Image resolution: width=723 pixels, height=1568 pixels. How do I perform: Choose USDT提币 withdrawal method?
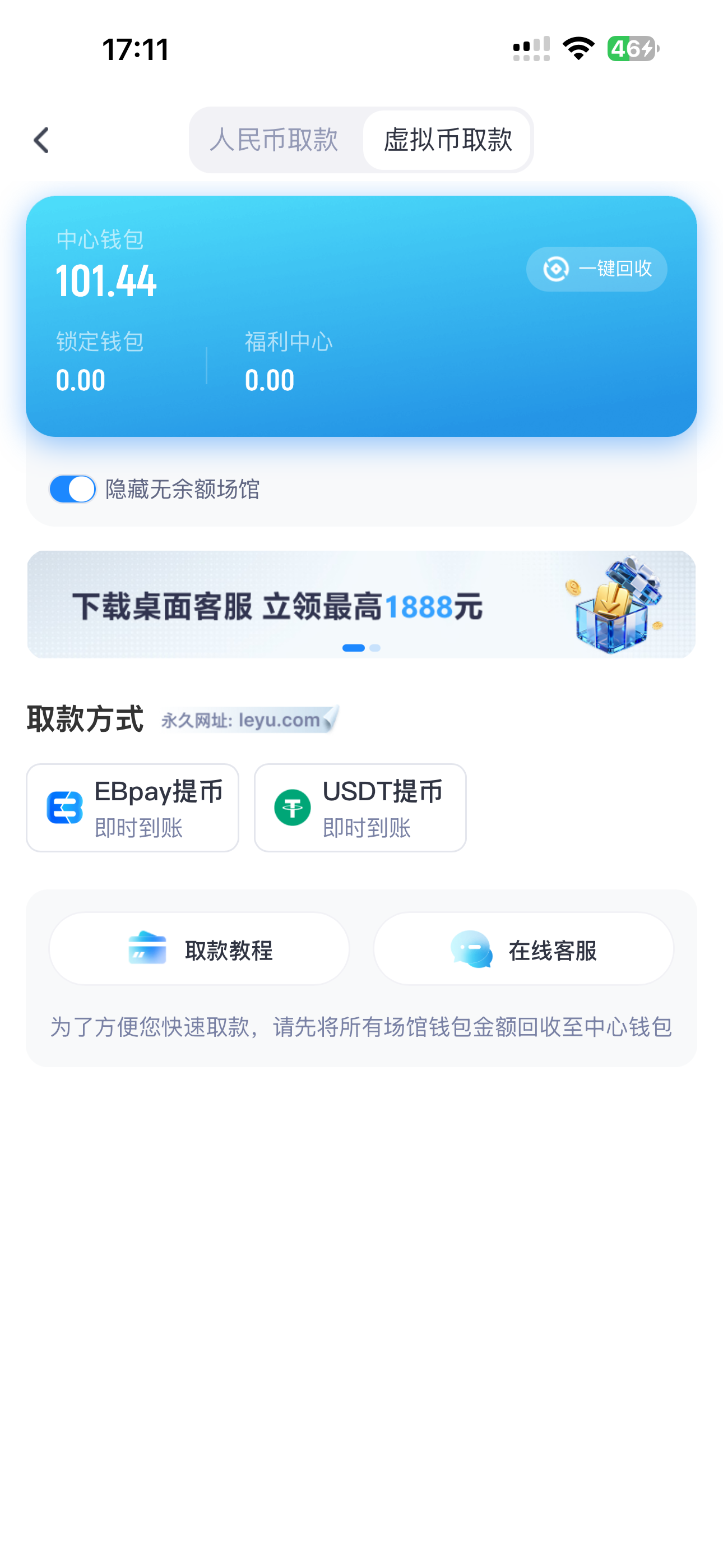360,808
